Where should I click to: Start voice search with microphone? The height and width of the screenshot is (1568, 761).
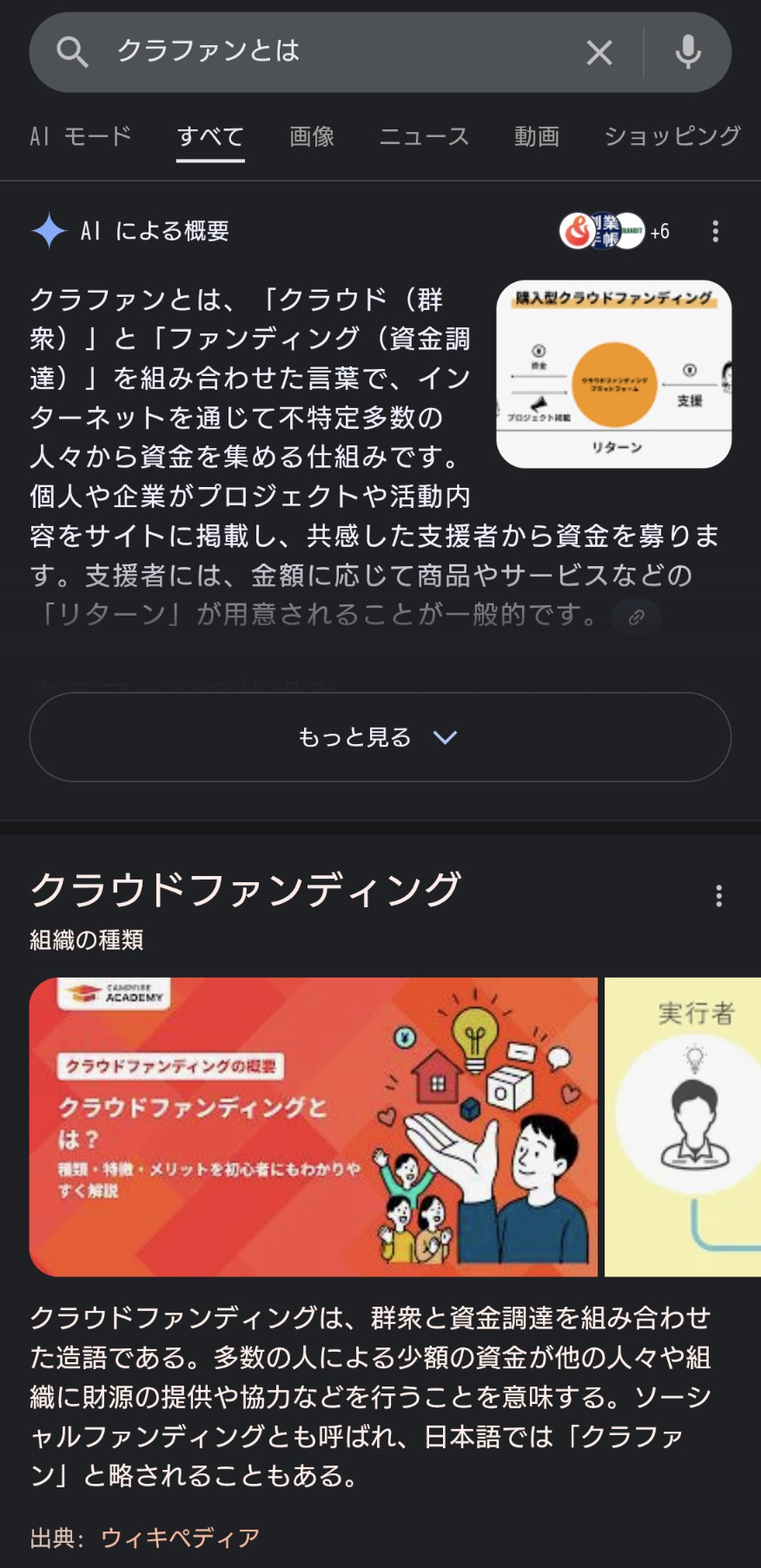pyautogui.click(x=688, y=52)
